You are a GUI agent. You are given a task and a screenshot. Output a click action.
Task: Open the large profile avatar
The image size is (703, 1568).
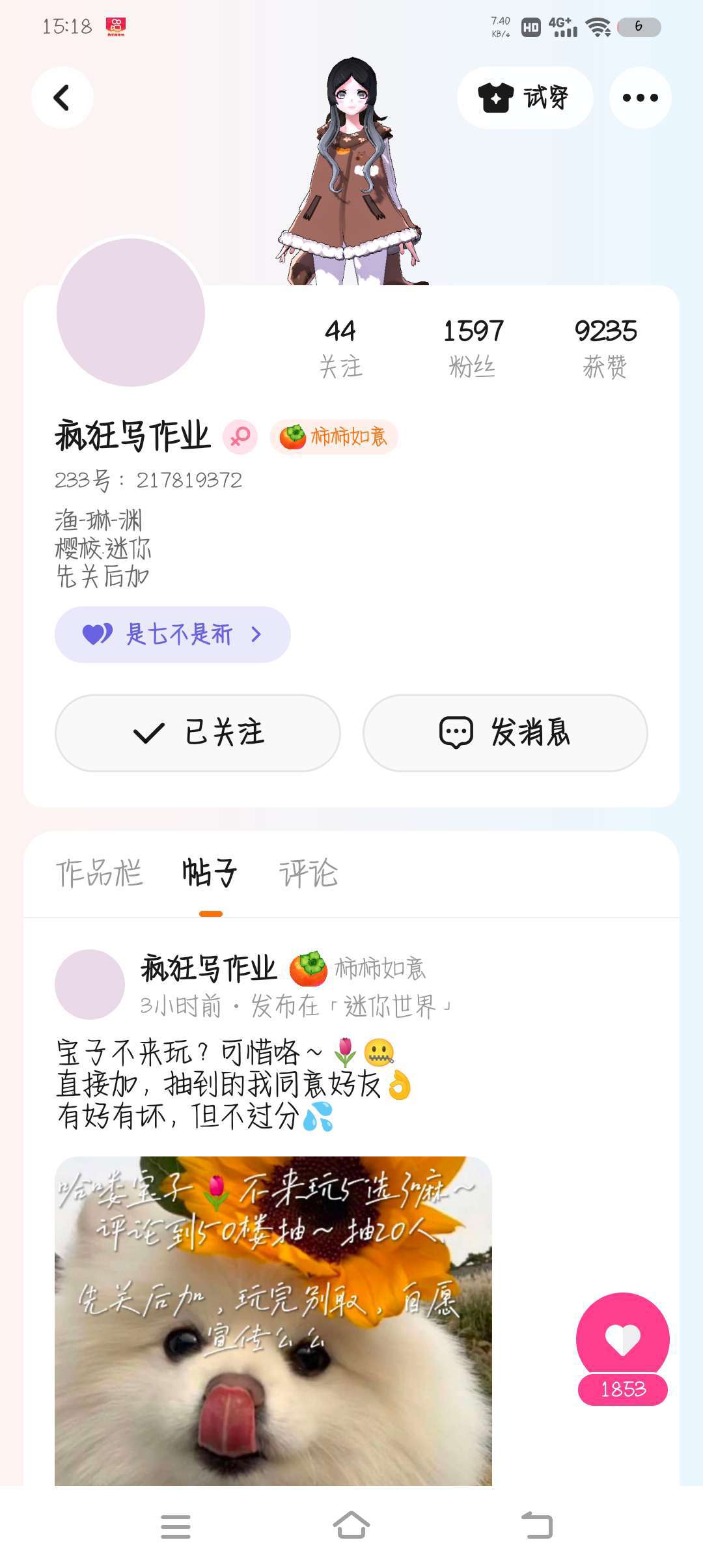pyautogui.click(x=131, y=313)
